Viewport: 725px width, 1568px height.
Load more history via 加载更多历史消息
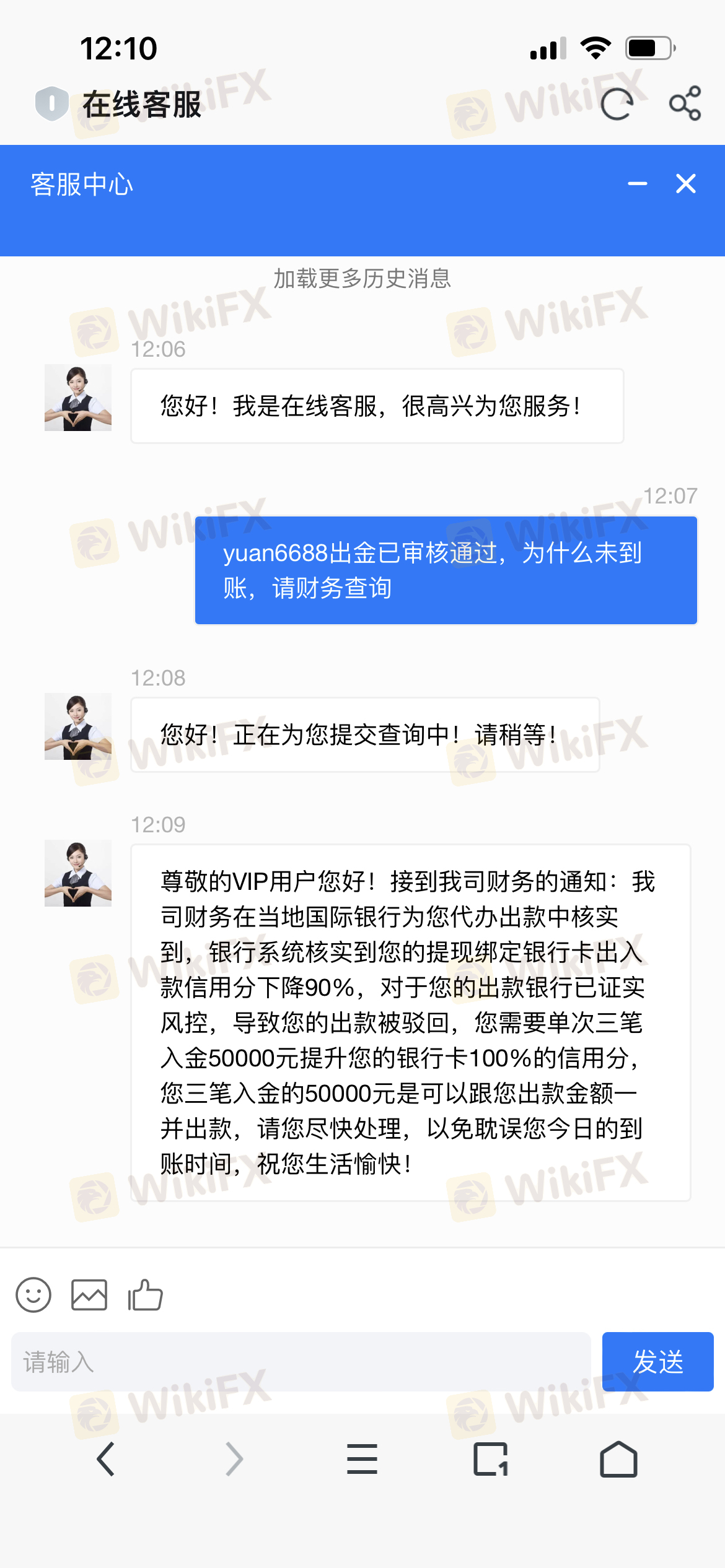click(362, 279)
